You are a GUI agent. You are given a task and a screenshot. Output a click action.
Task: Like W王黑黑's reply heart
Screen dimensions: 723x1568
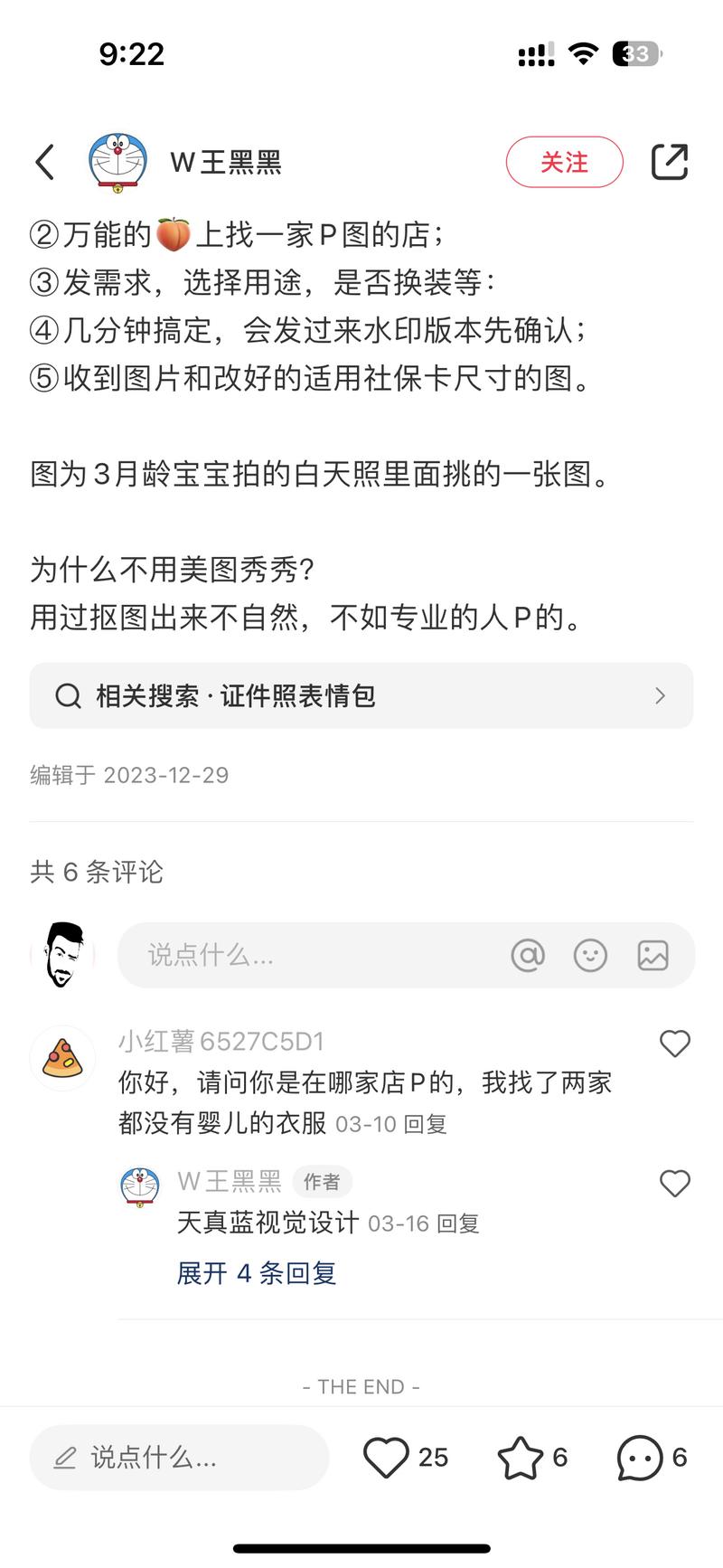pyautogui.click(x=674, y=1183)
